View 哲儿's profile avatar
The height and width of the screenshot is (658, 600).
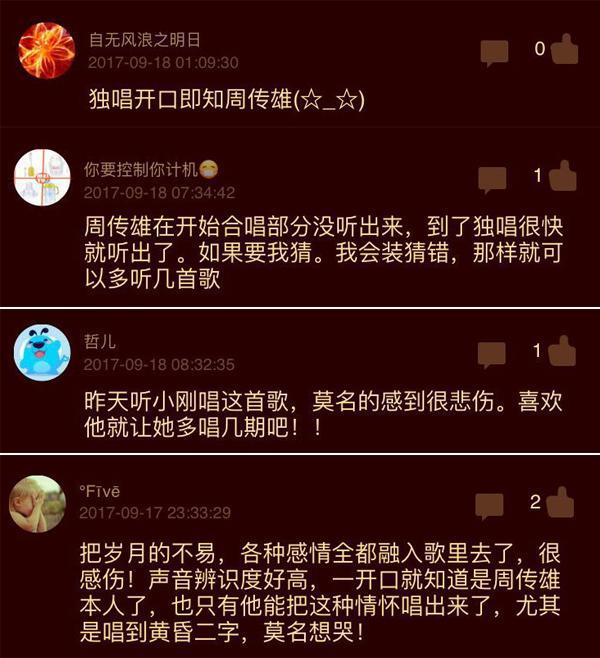click(41, 351)
